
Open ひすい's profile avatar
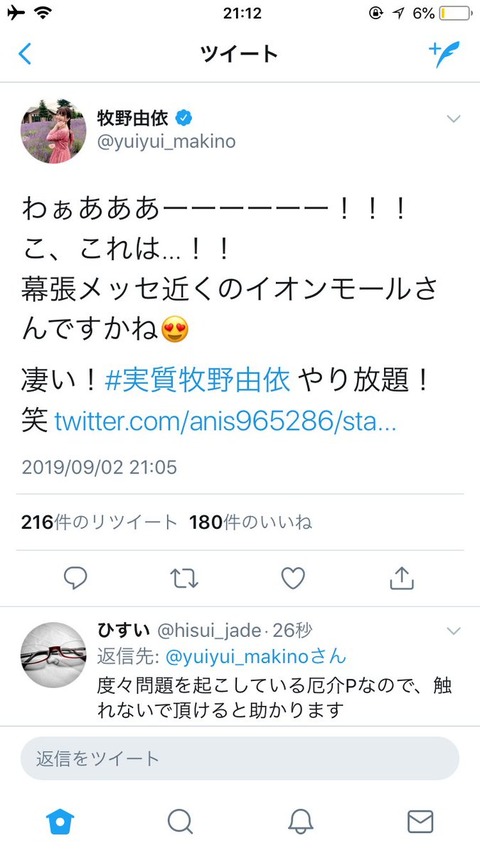click(x=53, y=654)
